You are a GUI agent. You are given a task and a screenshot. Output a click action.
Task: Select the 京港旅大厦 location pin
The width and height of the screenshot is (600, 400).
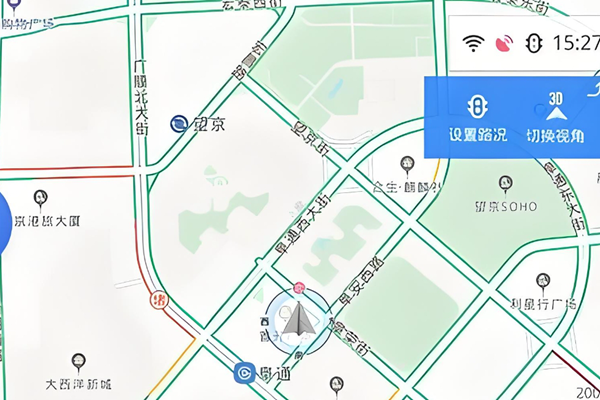click(40, 198)
